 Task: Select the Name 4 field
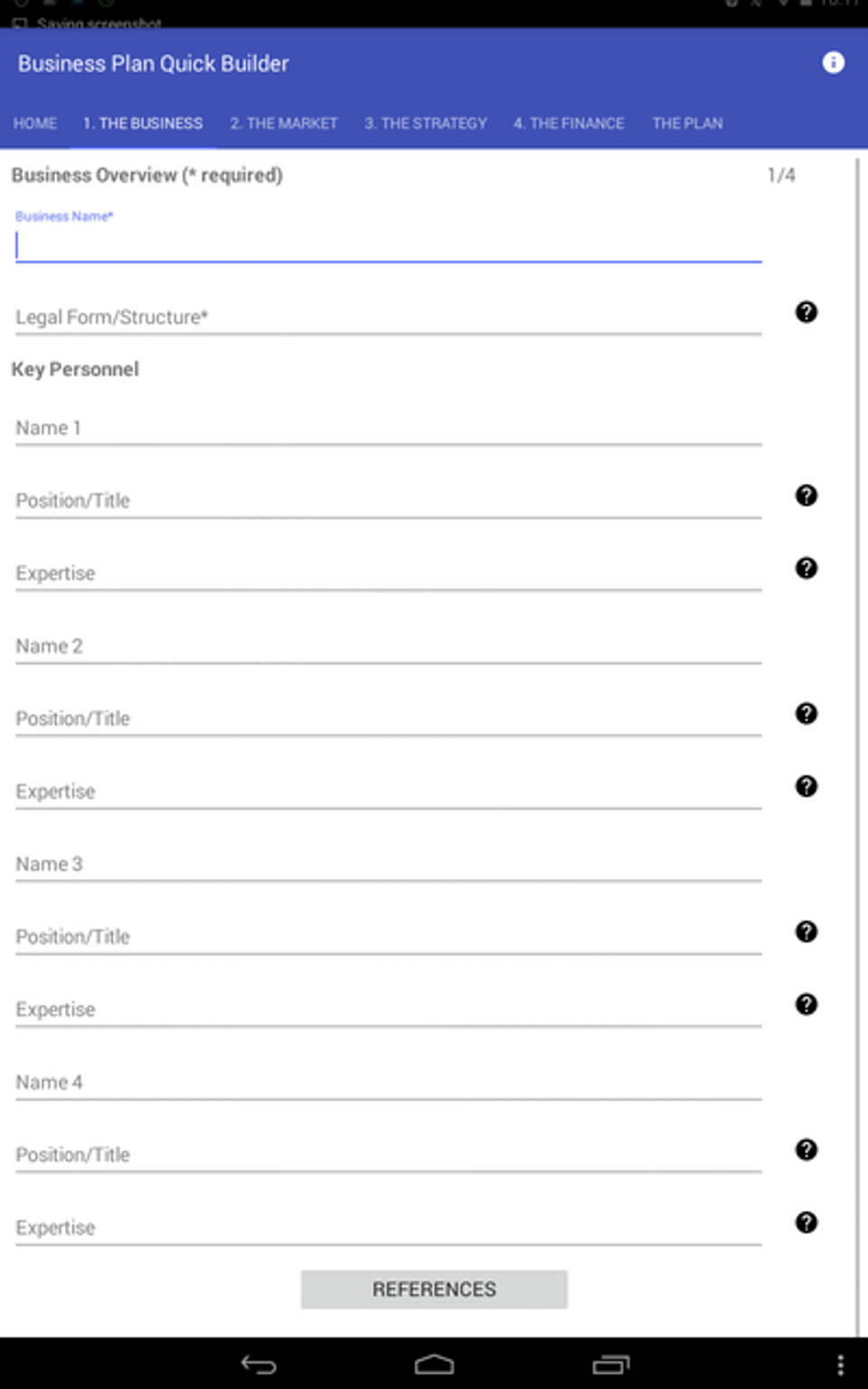point(388,1082)
